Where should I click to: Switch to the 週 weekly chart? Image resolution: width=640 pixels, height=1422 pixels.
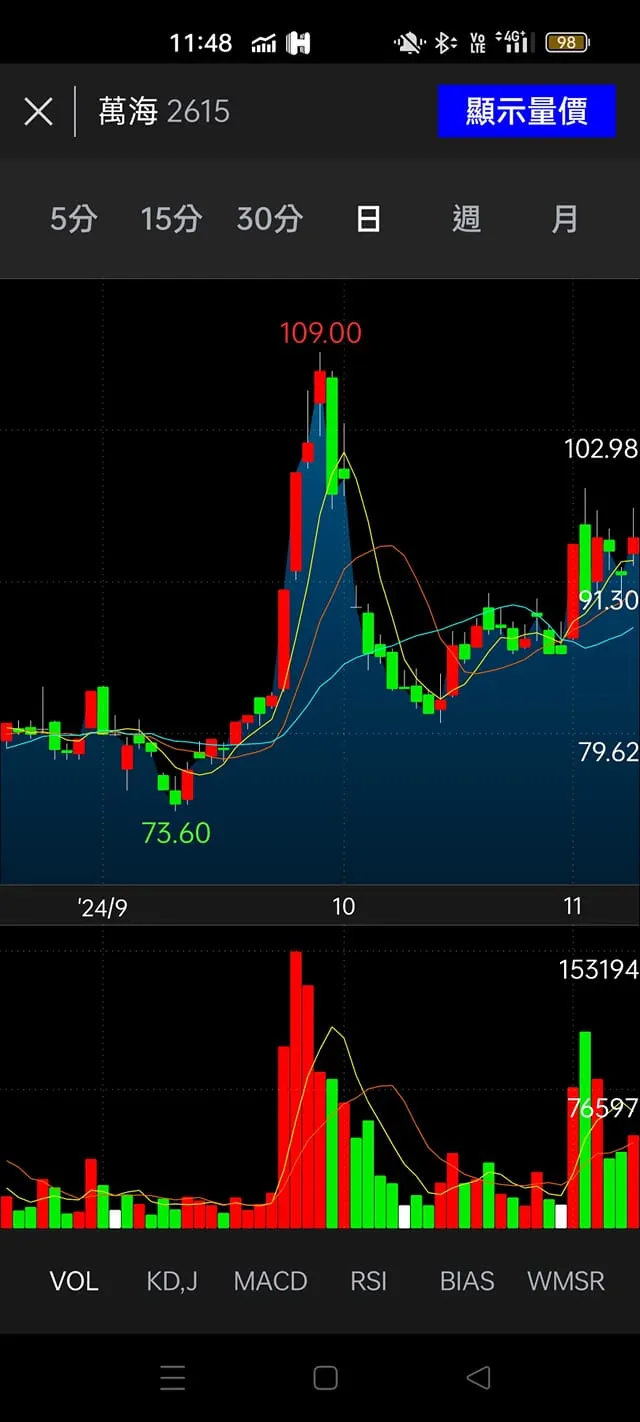(x=466, y=219)
